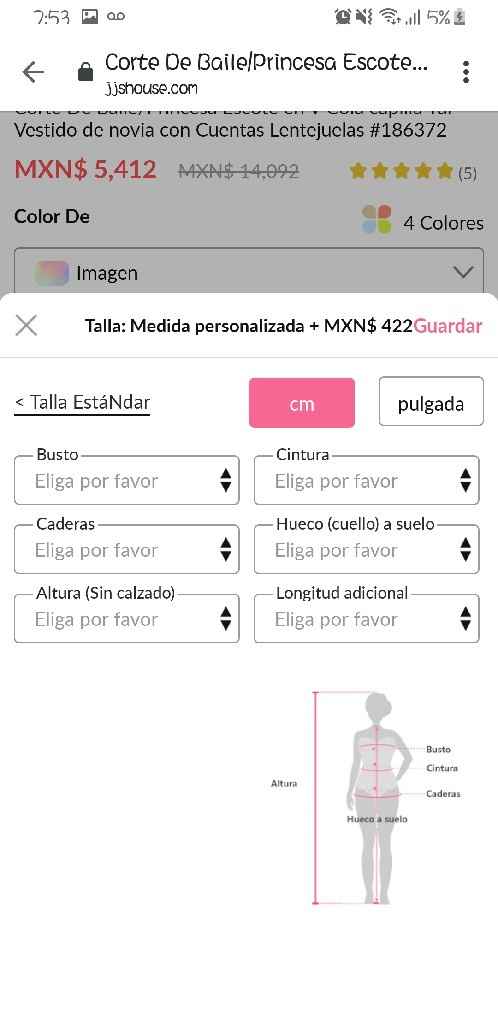This screenshot has height=1024, width=498.
Task: Switch units to pulgada
Action: point(431,403)
